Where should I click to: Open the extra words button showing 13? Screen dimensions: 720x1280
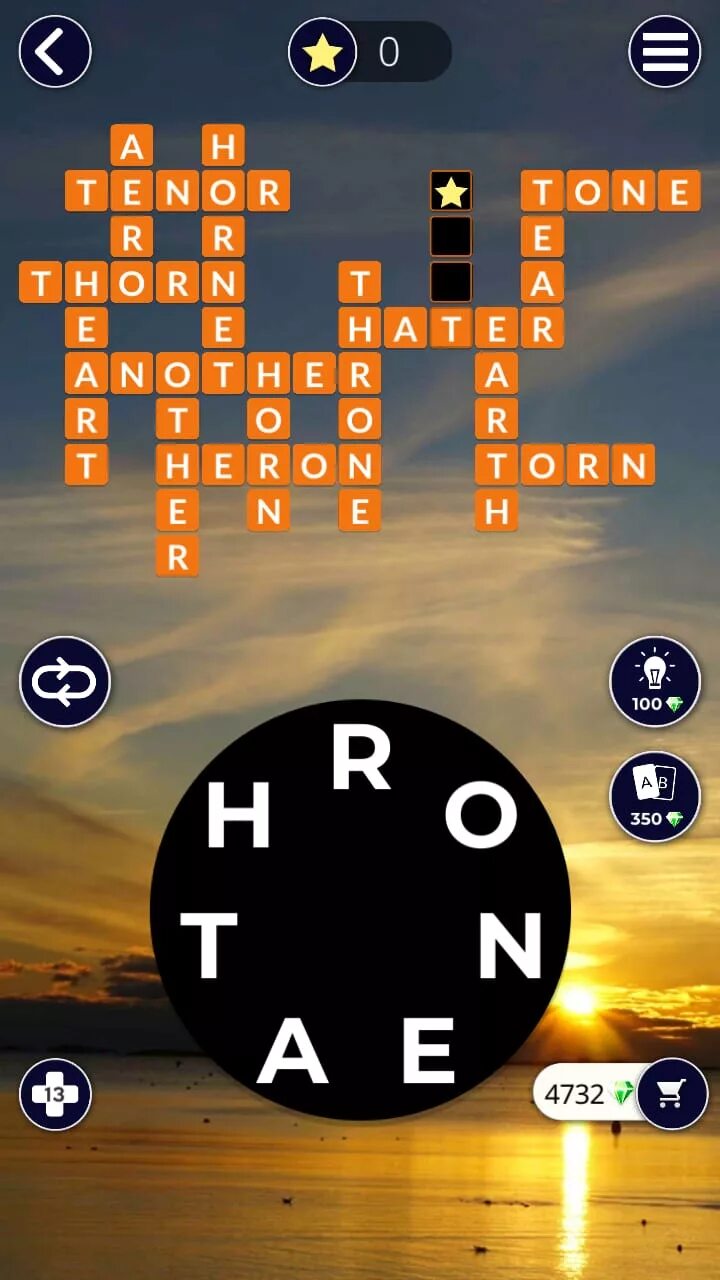pos(55,1094)
